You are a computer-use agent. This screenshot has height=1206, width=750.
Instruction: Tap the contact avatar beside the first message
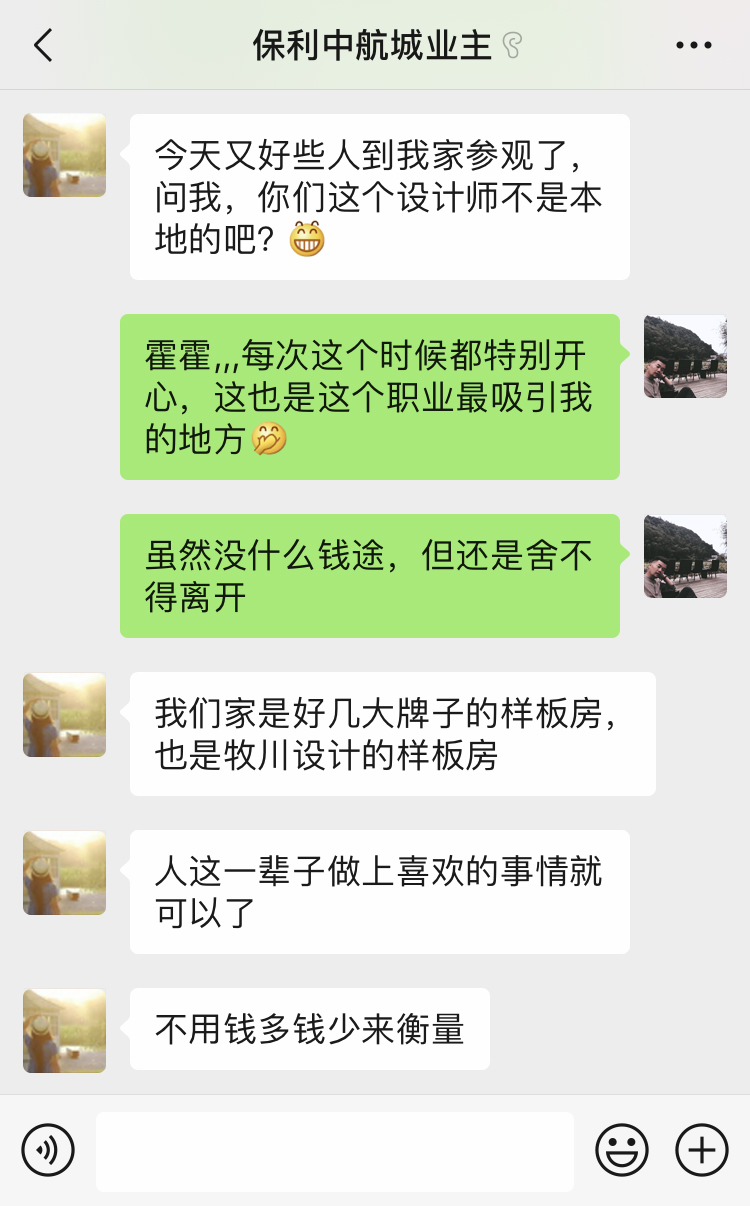64,156
